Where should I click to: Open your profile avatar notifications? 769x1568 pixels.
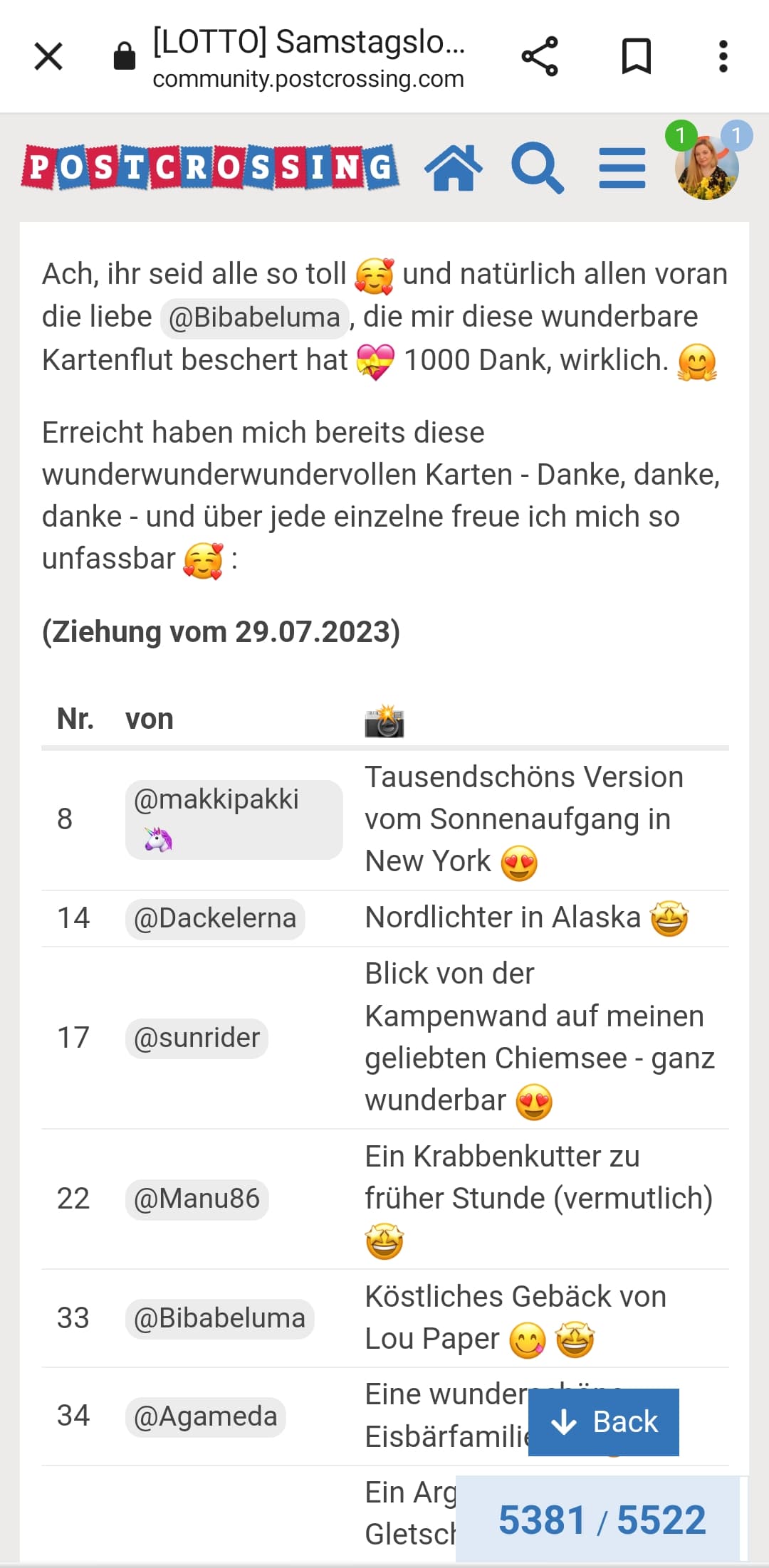pos(706,167)
